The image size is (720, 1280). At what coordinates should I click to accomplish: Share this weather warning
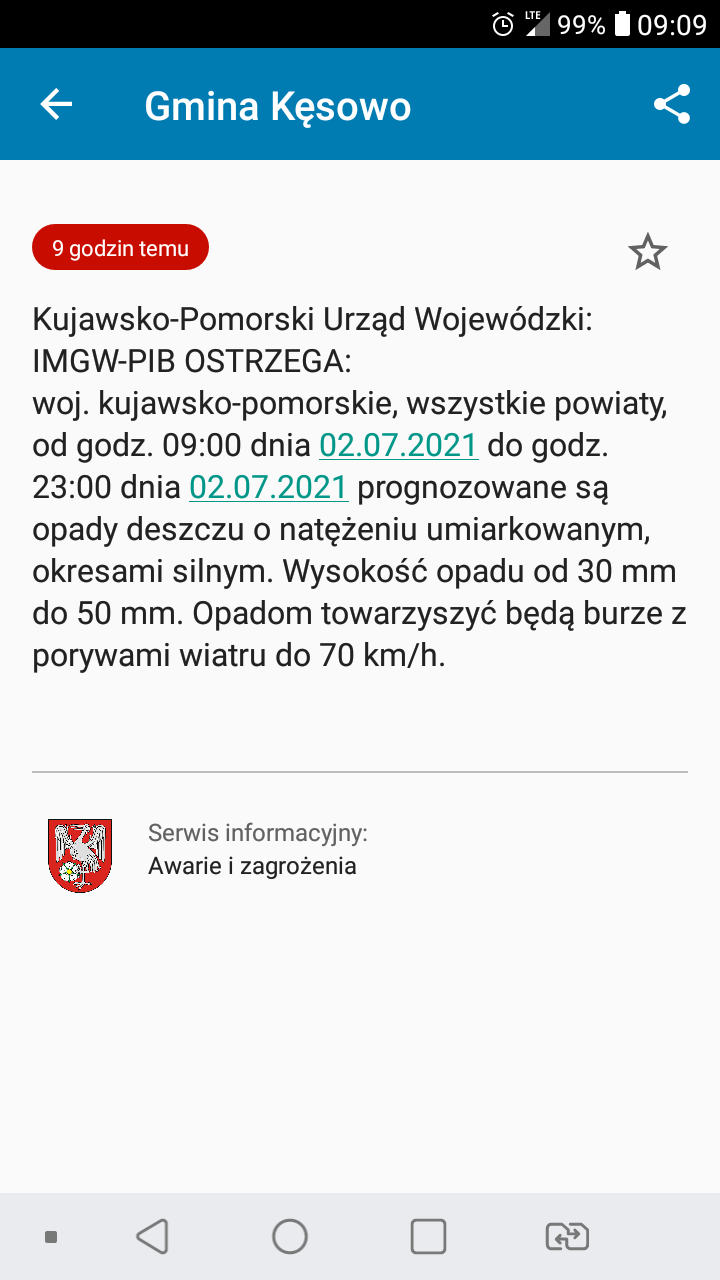[x=671, y=105]
